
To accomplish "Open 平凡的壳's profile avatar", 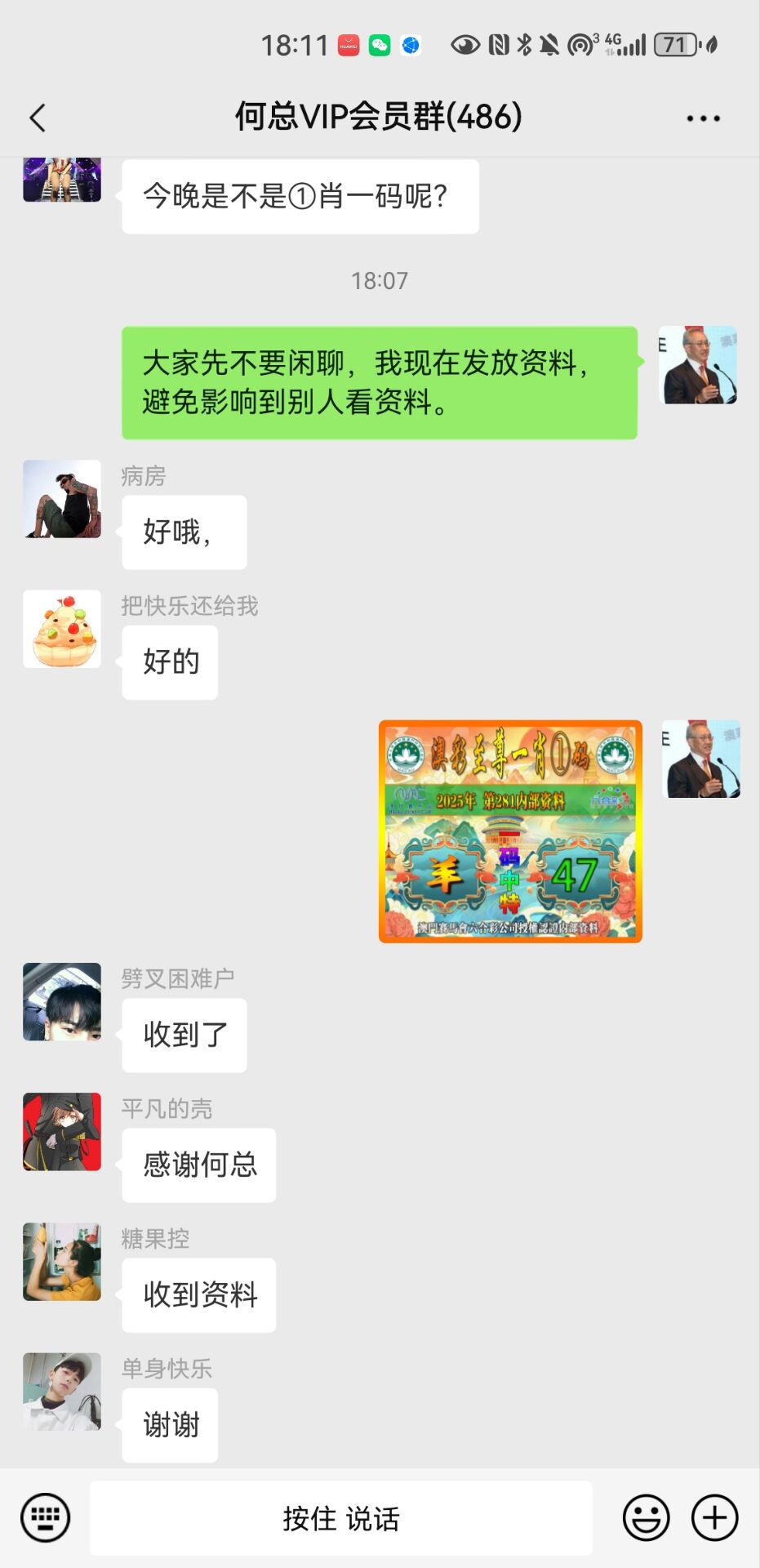I will pyautogui.click(x=62, y=1132).
